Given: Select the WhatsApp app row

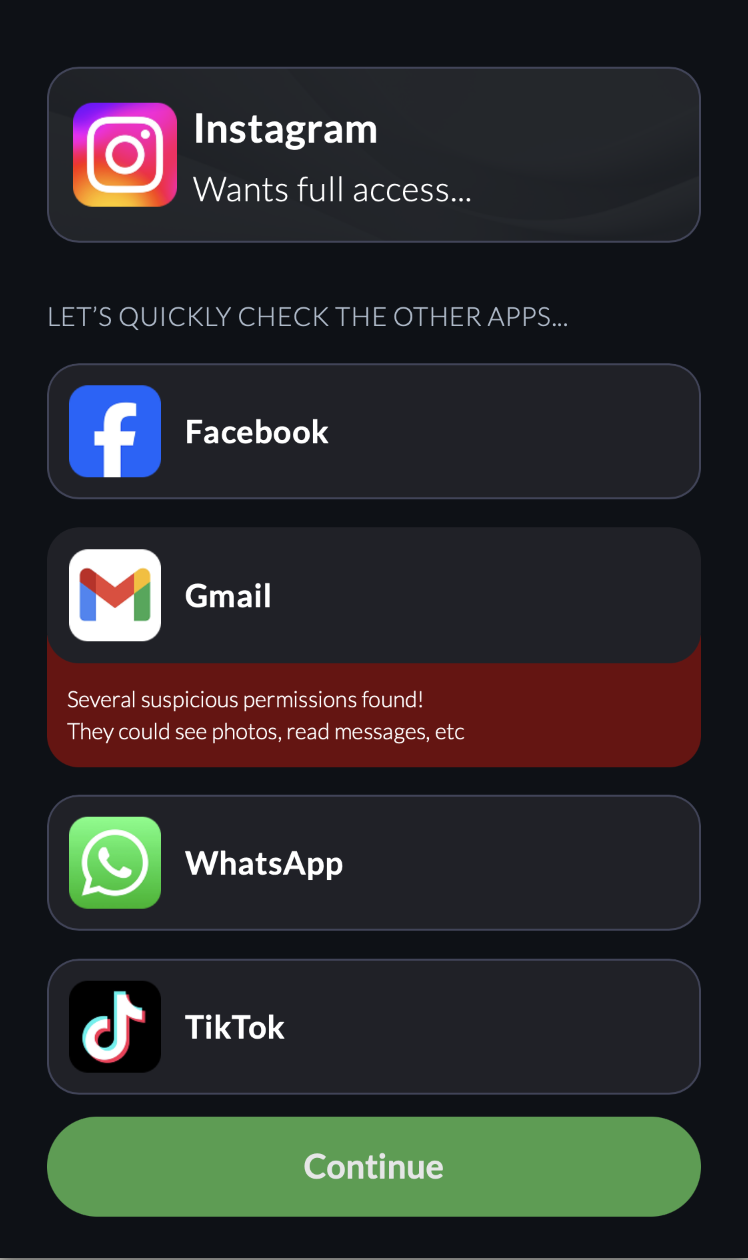Looking at the screenshot, I should pos(374,863).
